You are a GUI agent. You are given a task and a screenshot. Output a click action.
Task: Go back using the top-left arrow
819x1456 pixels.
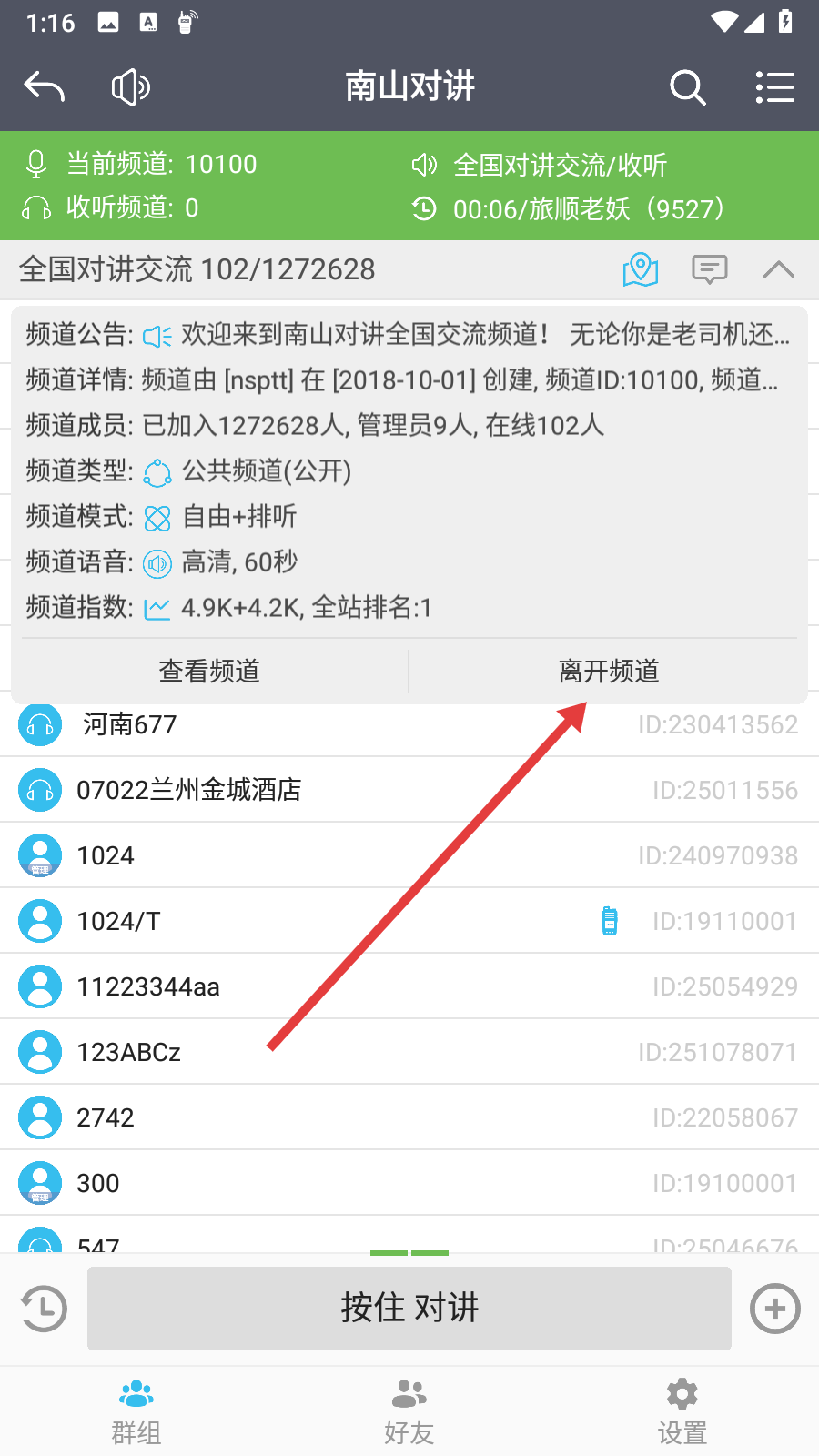click(44, 87)
